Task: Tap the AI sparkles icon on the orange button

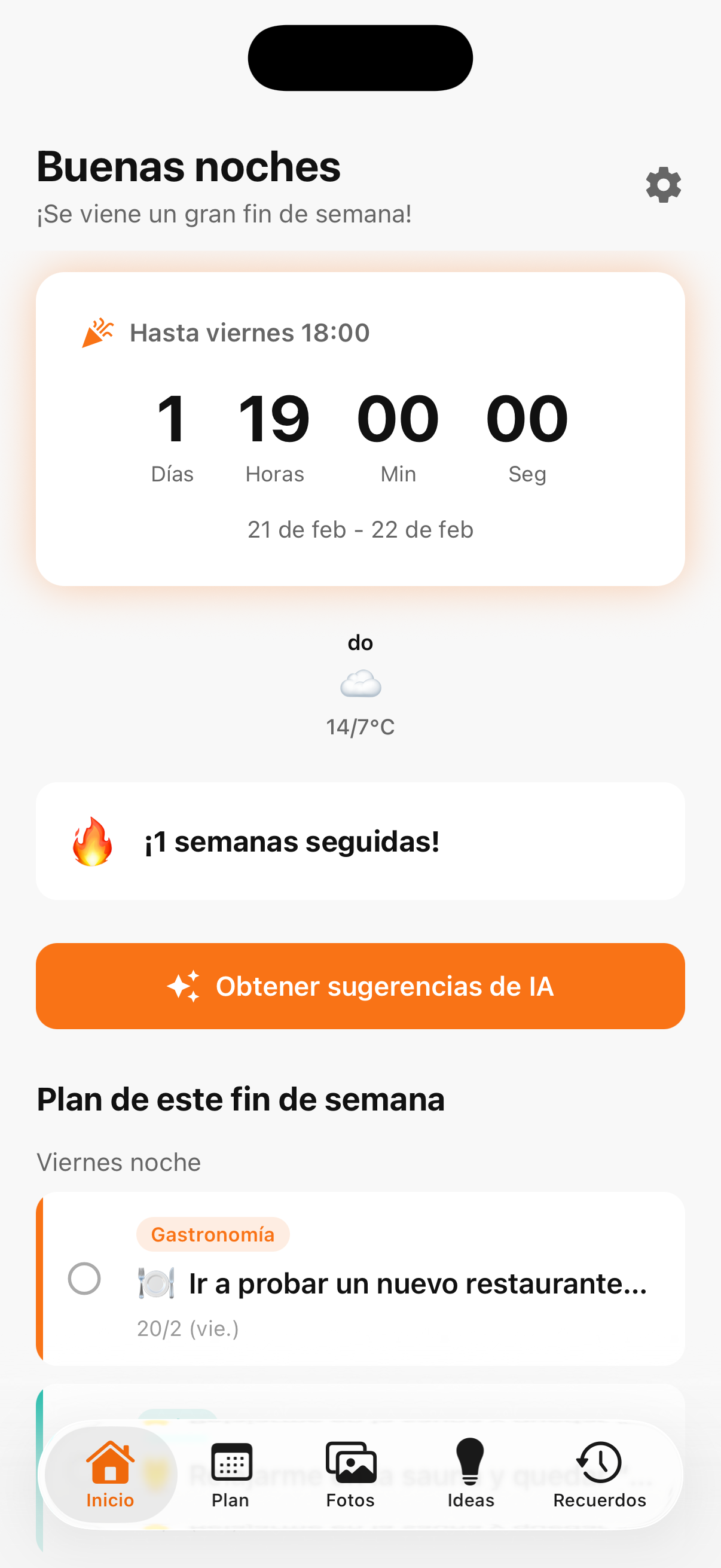Action: coord(184,986)
